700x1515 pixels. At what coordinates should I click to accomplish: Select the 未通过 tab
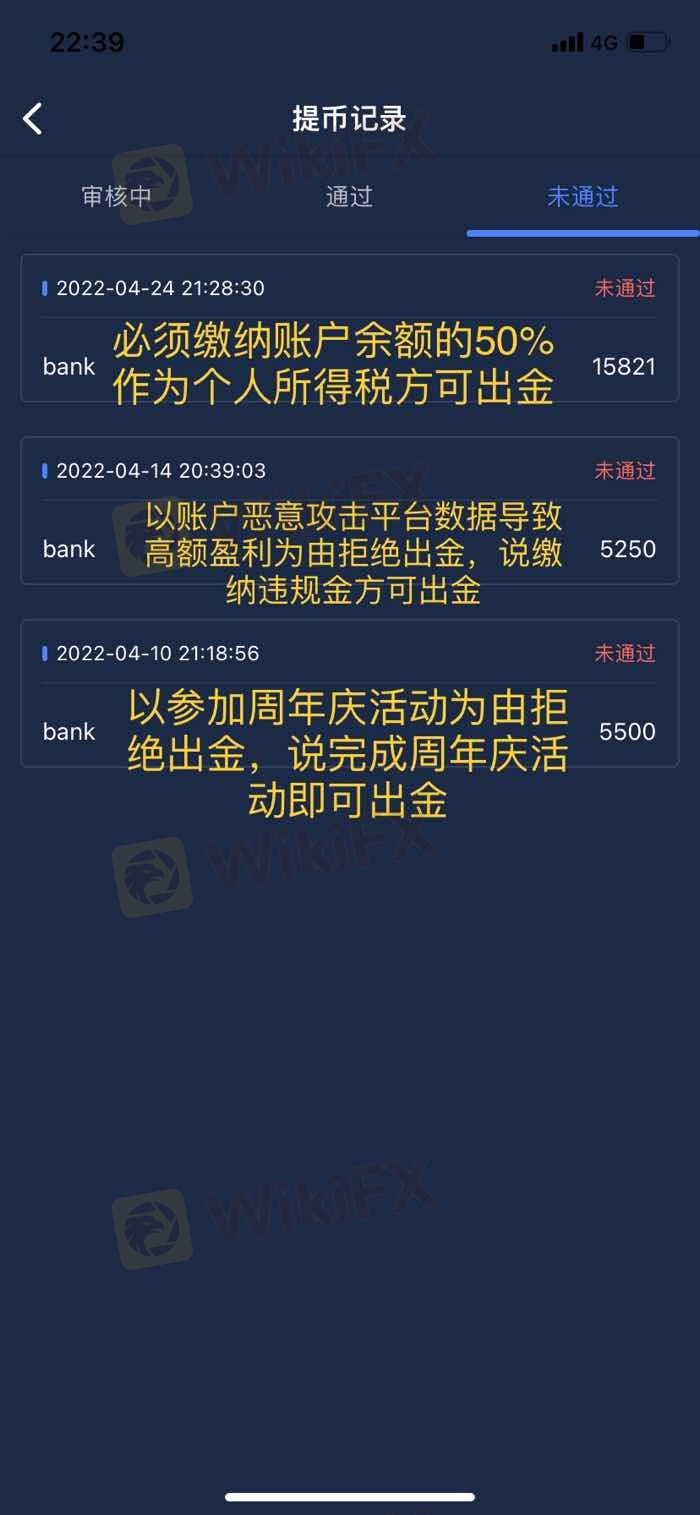[x=583, y=196]
